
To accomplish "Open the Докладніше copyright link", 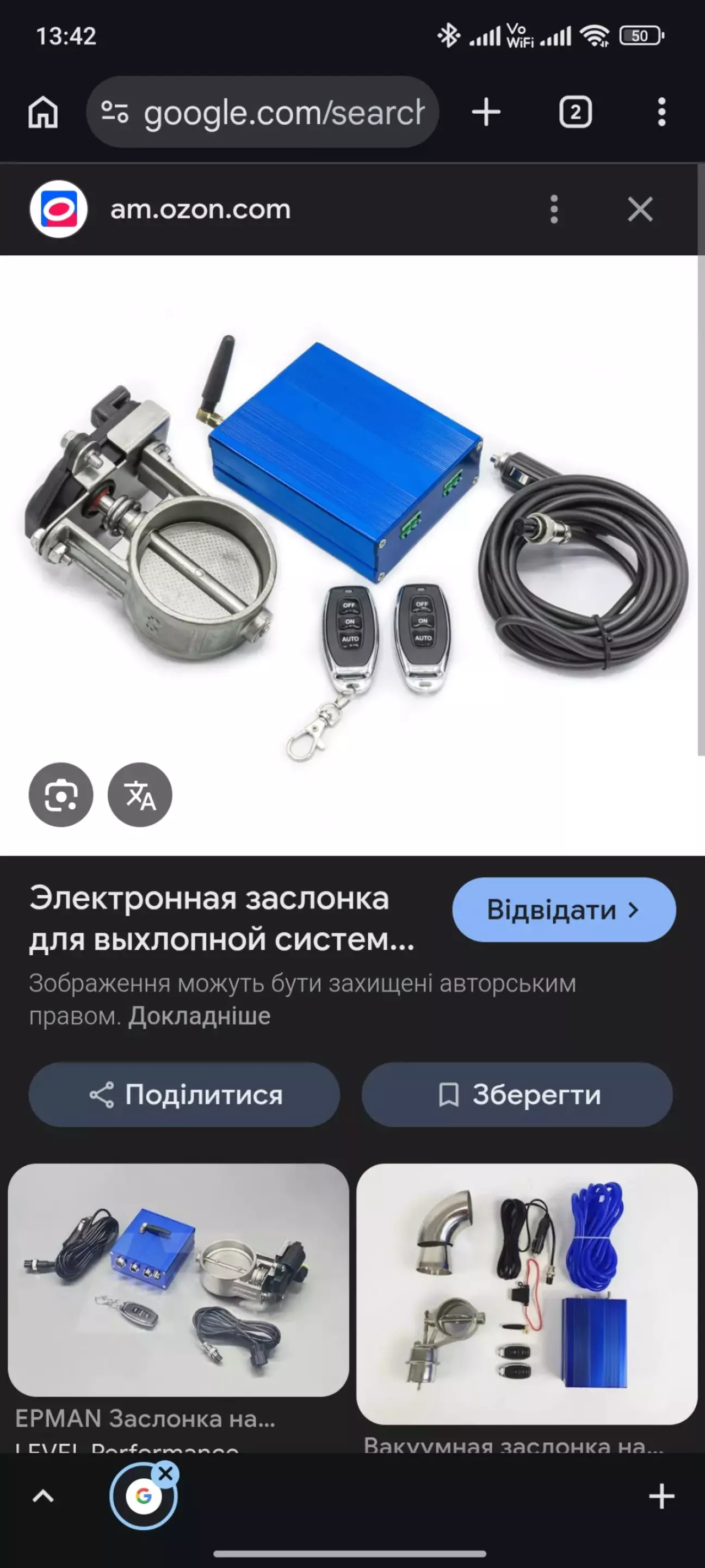I will click(x=200, y=1016).
